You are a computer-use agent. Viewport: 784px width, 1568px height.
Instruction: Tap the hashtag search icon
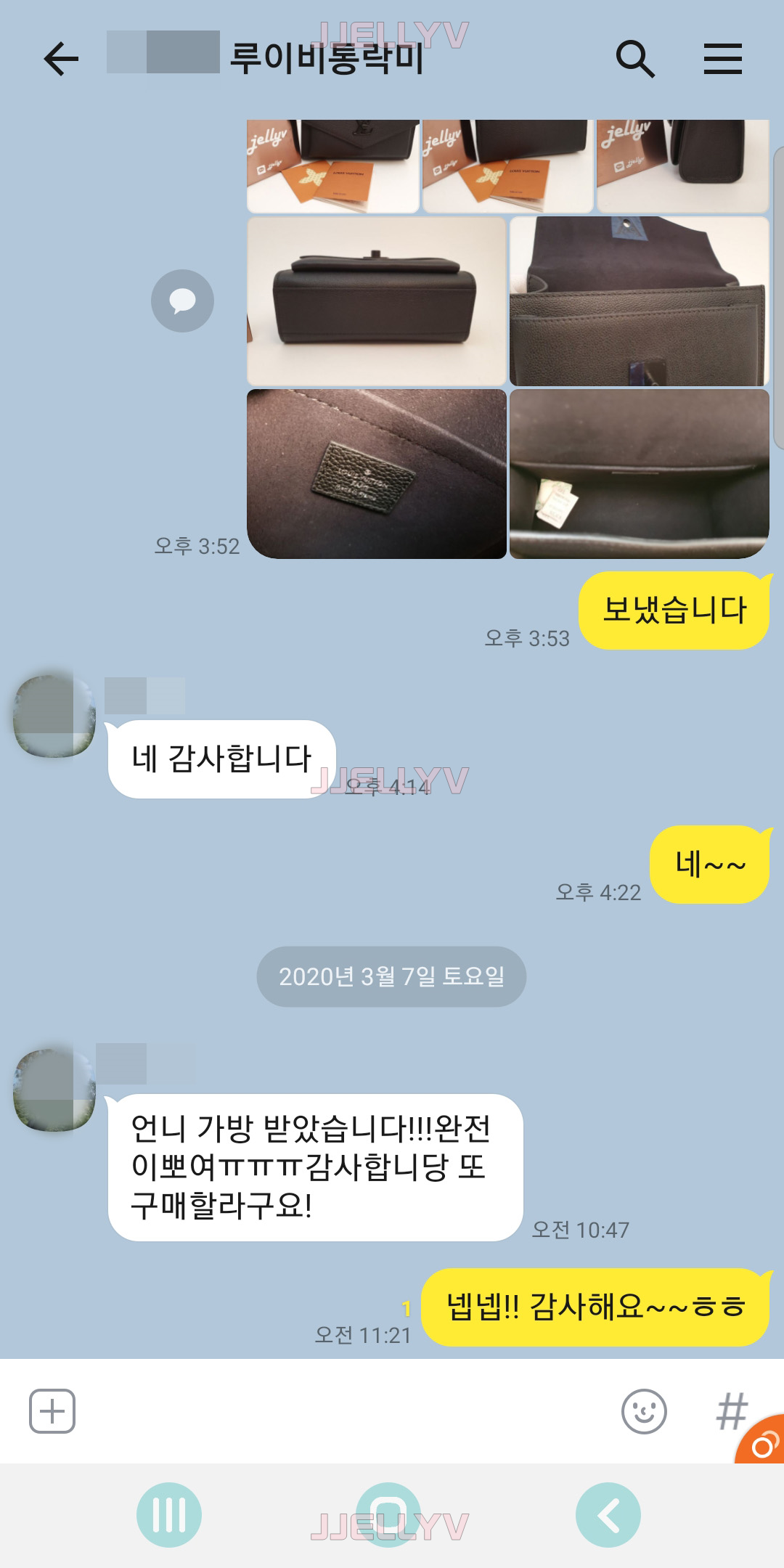[x=730, y=1410]
